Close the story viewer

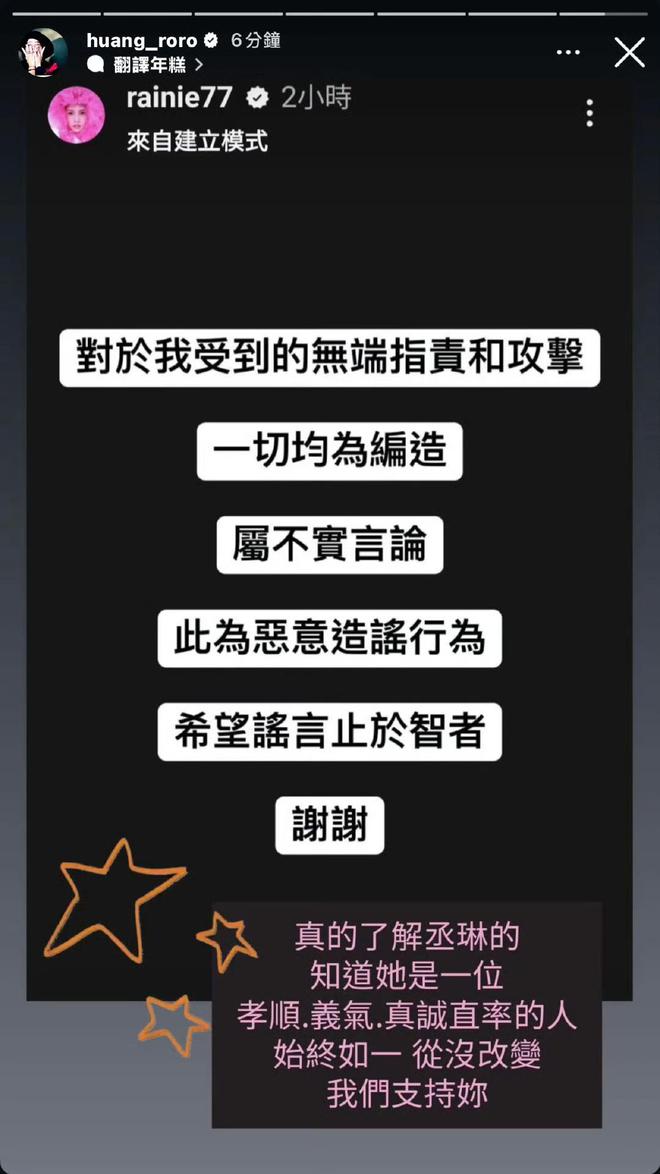pos(629,52)
